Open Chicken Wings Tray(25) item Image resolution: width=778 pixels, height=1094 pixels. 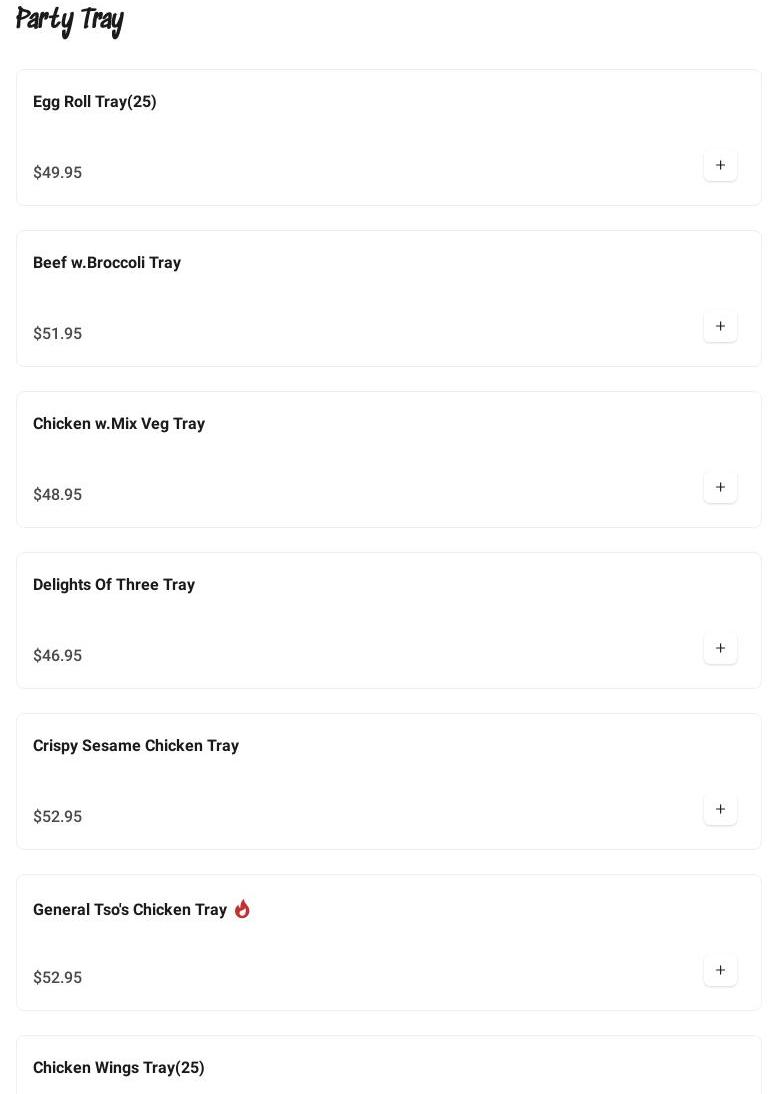[x=119, y=1068]
